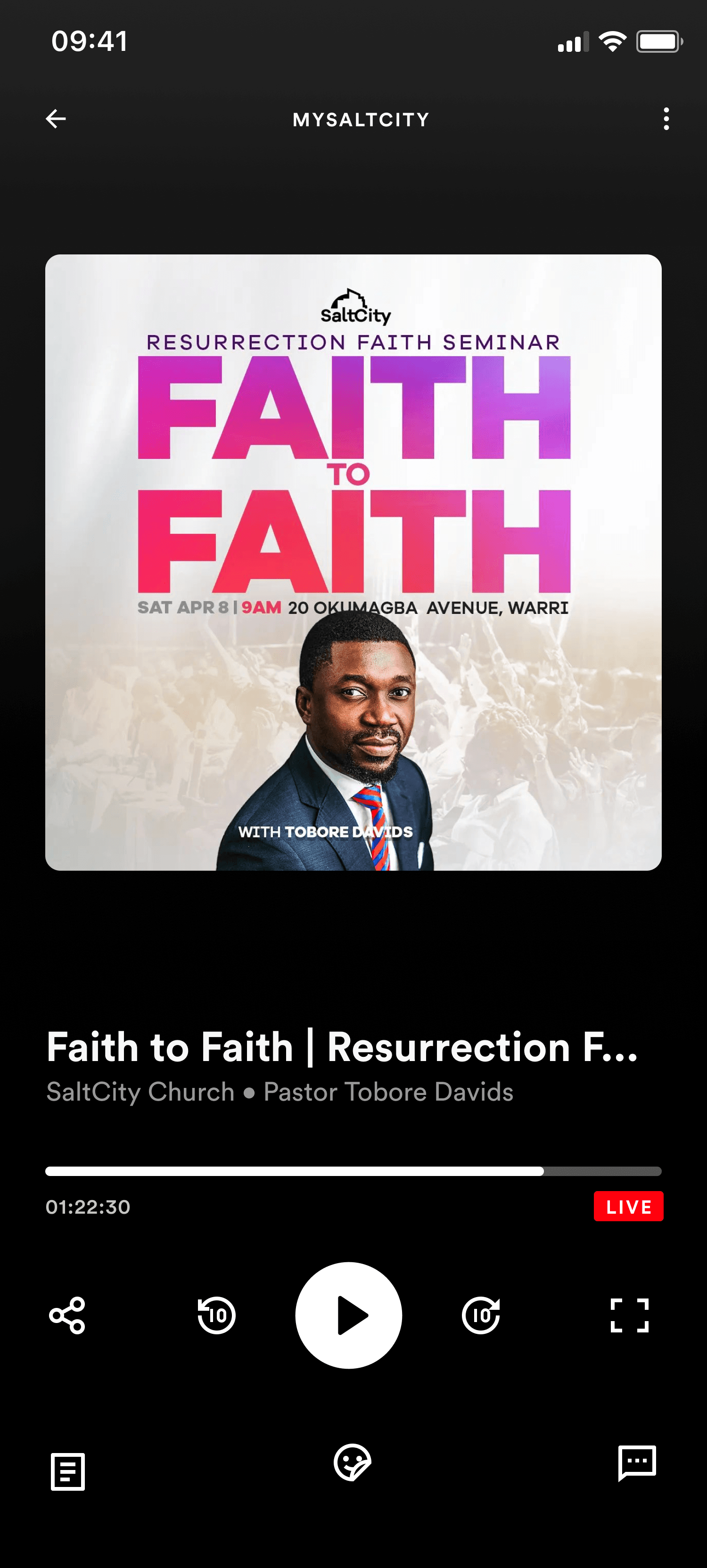Enter fullscreen mode

629,1315
